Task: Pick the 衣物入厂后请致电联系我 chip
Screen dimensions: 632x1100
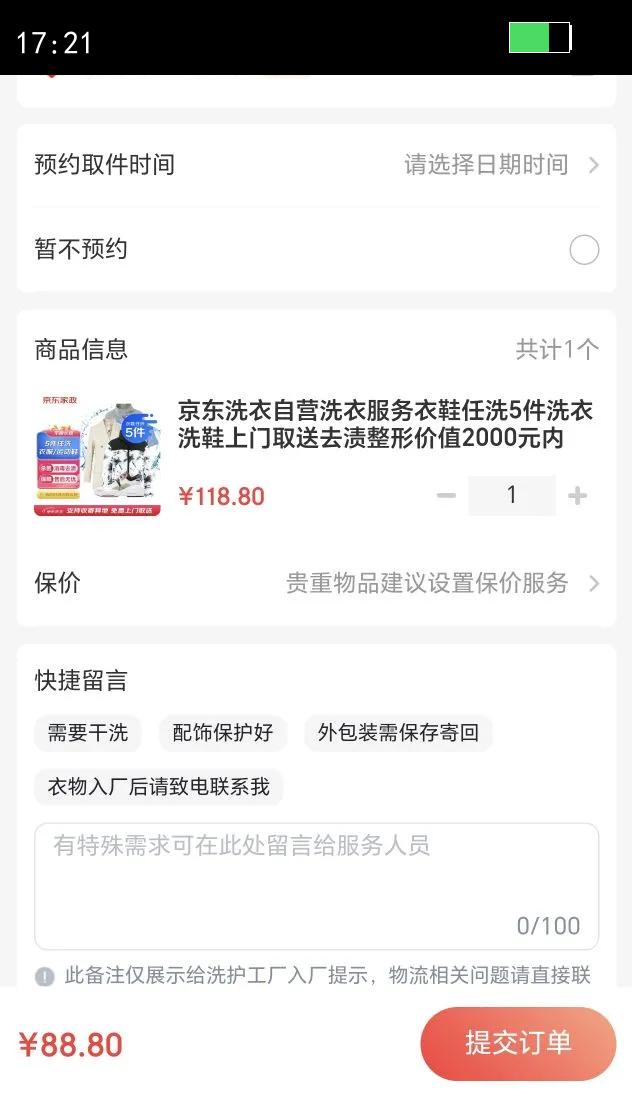Action: coord(159,787)
